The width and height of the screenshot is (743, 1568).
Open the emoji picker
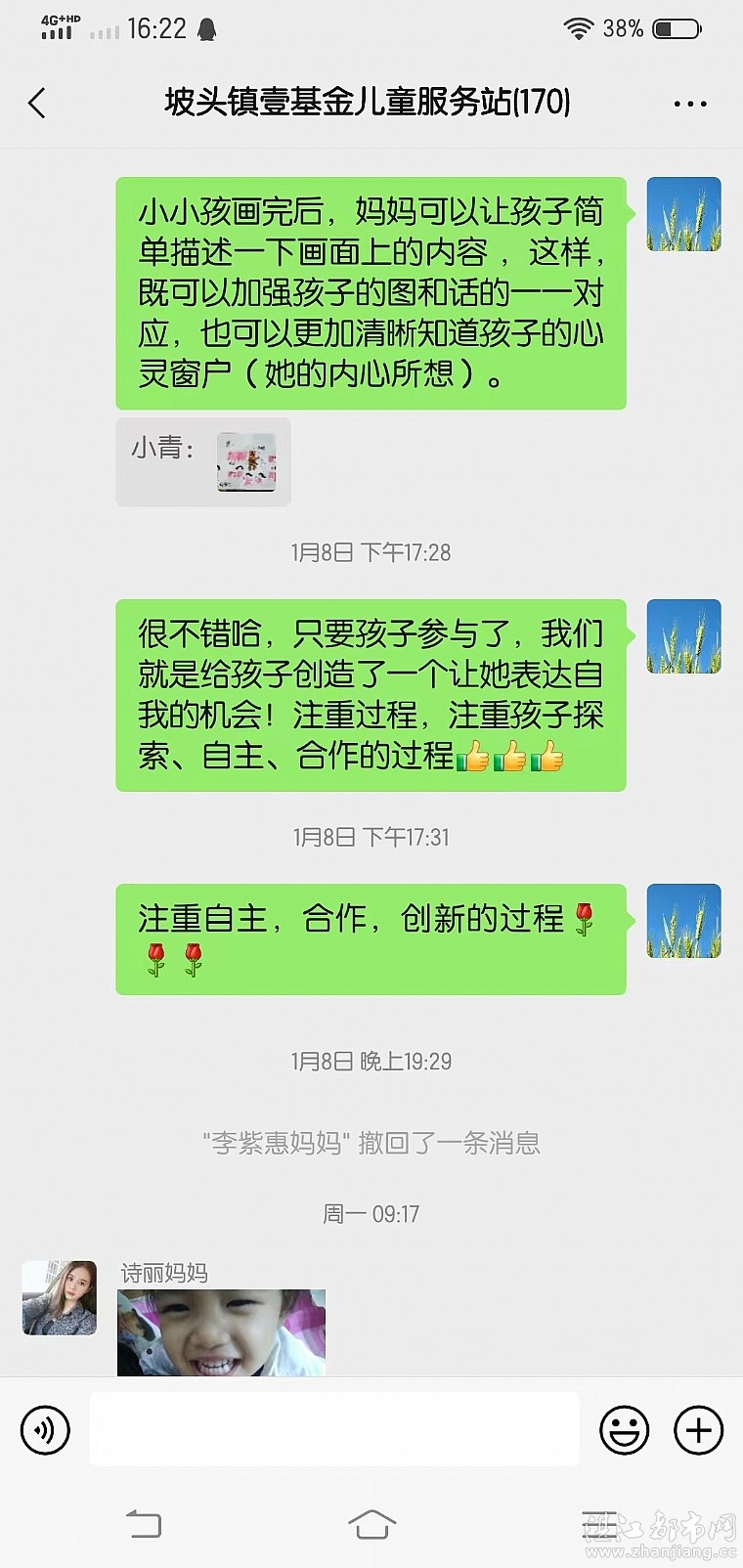point(624,1430)
